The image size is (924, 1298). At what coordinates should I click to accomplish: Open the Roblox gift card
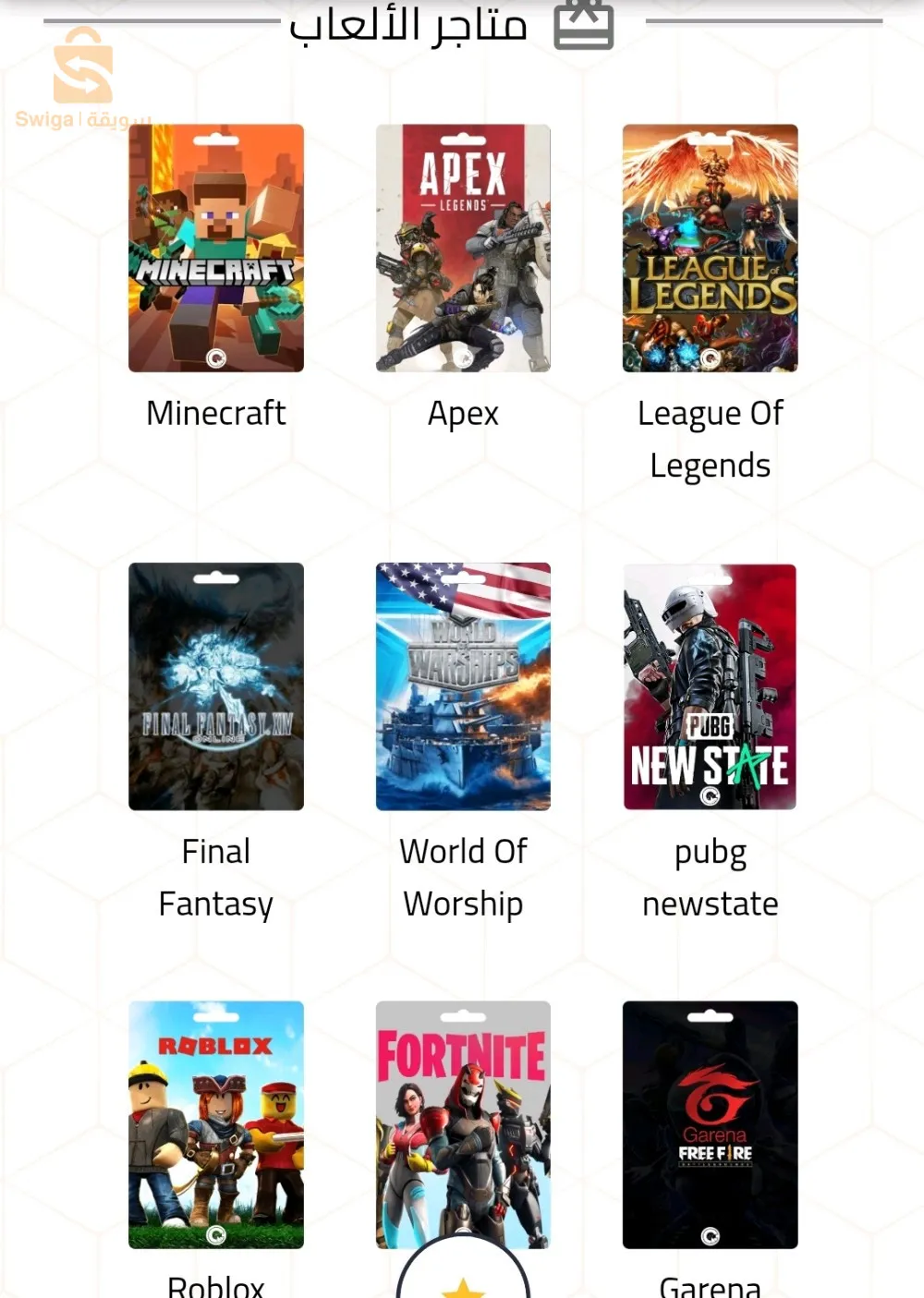[x=216, y=1124]
